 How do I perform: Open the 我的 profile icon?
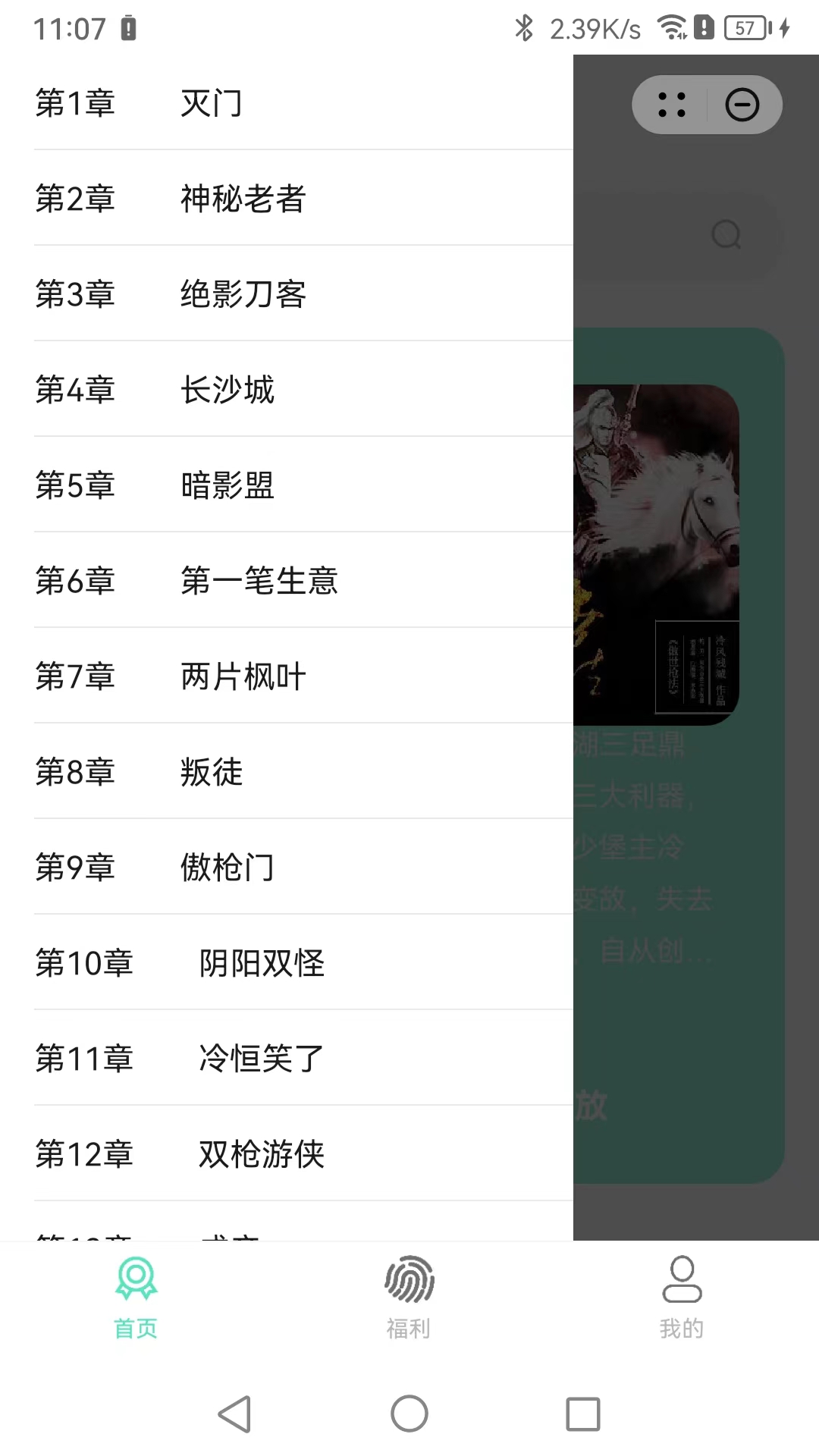(682, 1280)
